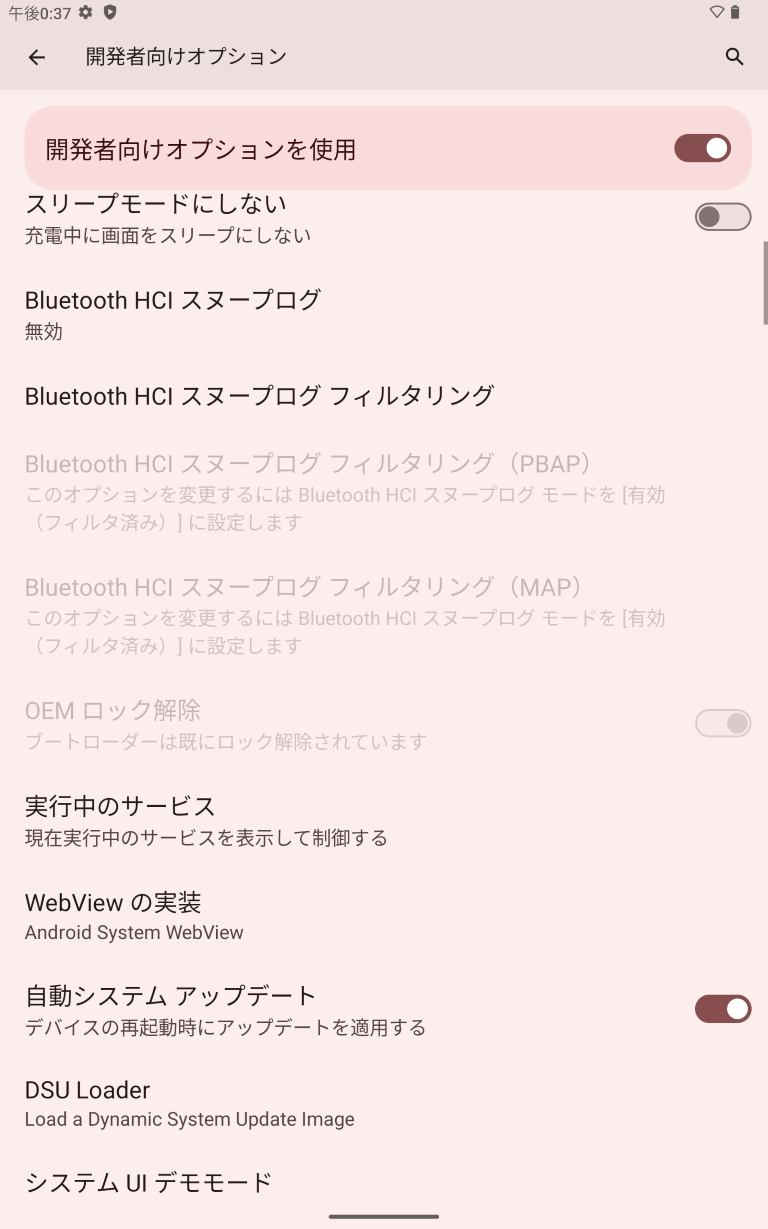This screenshot has width=768, height=1229.
Task: Open システム UI デモモード
Action: pos(148,1183)
